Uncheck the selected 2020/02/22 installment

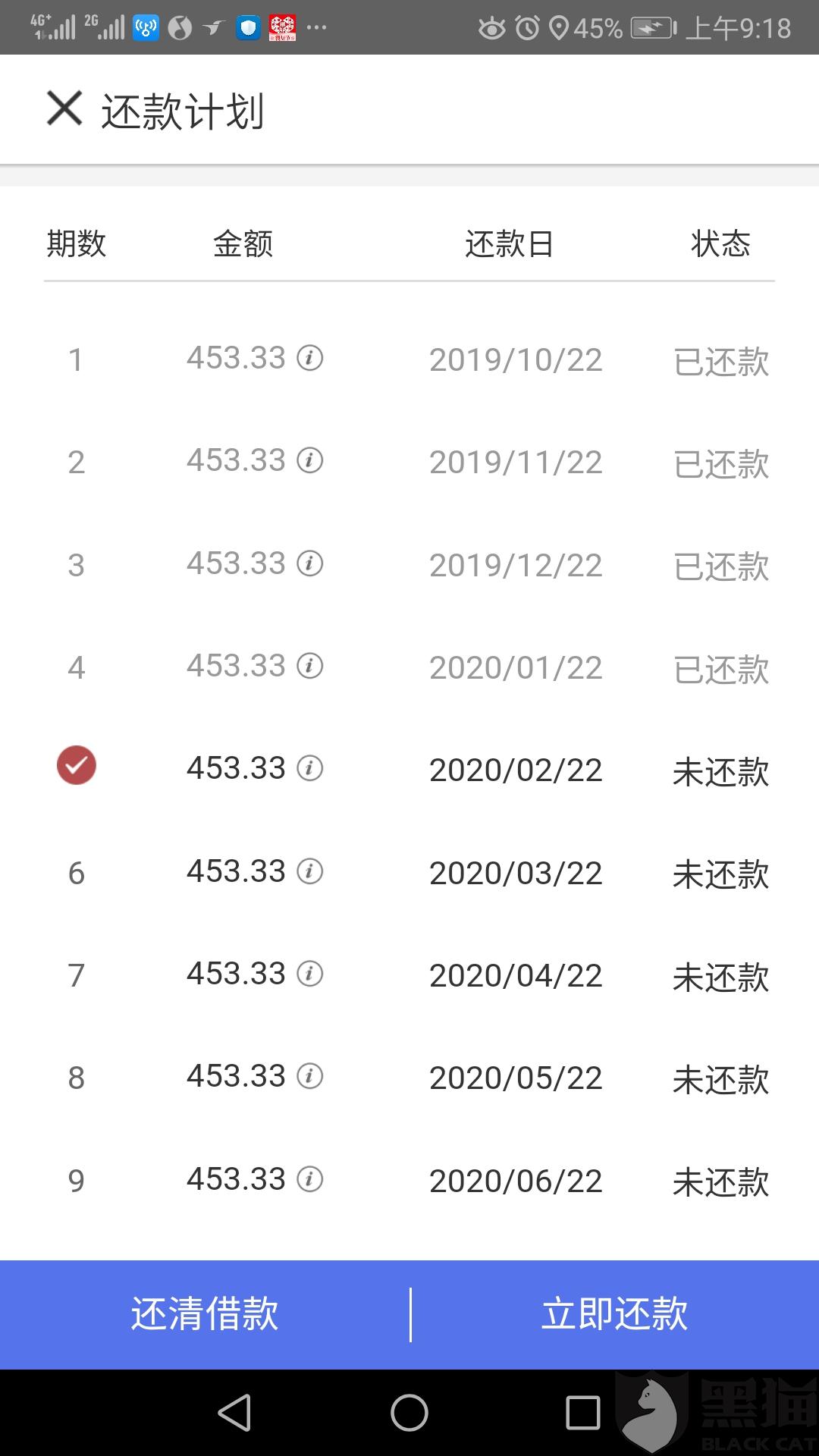pyautogui.click(x=77, y=765)
